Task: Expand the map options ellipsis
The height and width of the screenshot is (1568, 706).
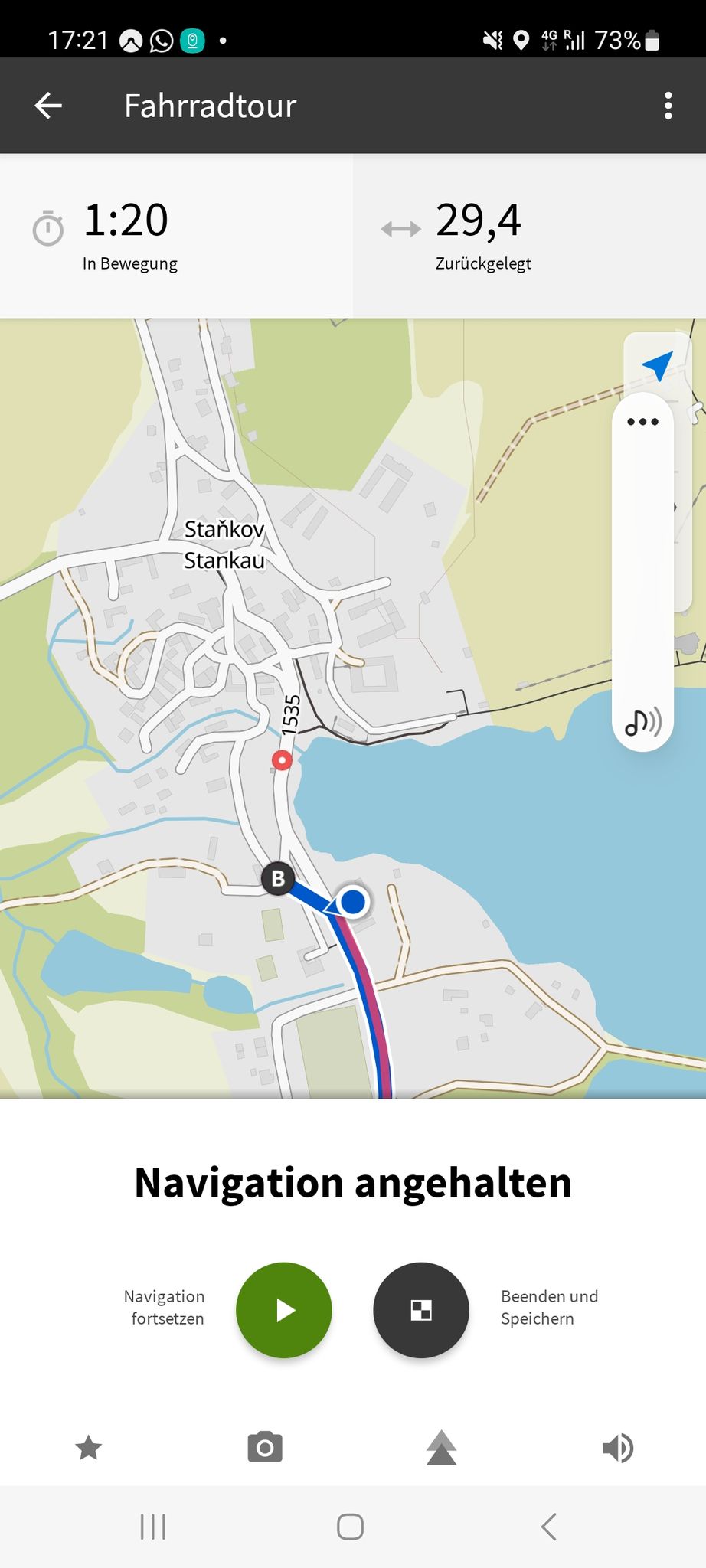Action: (x=642, y=422)
